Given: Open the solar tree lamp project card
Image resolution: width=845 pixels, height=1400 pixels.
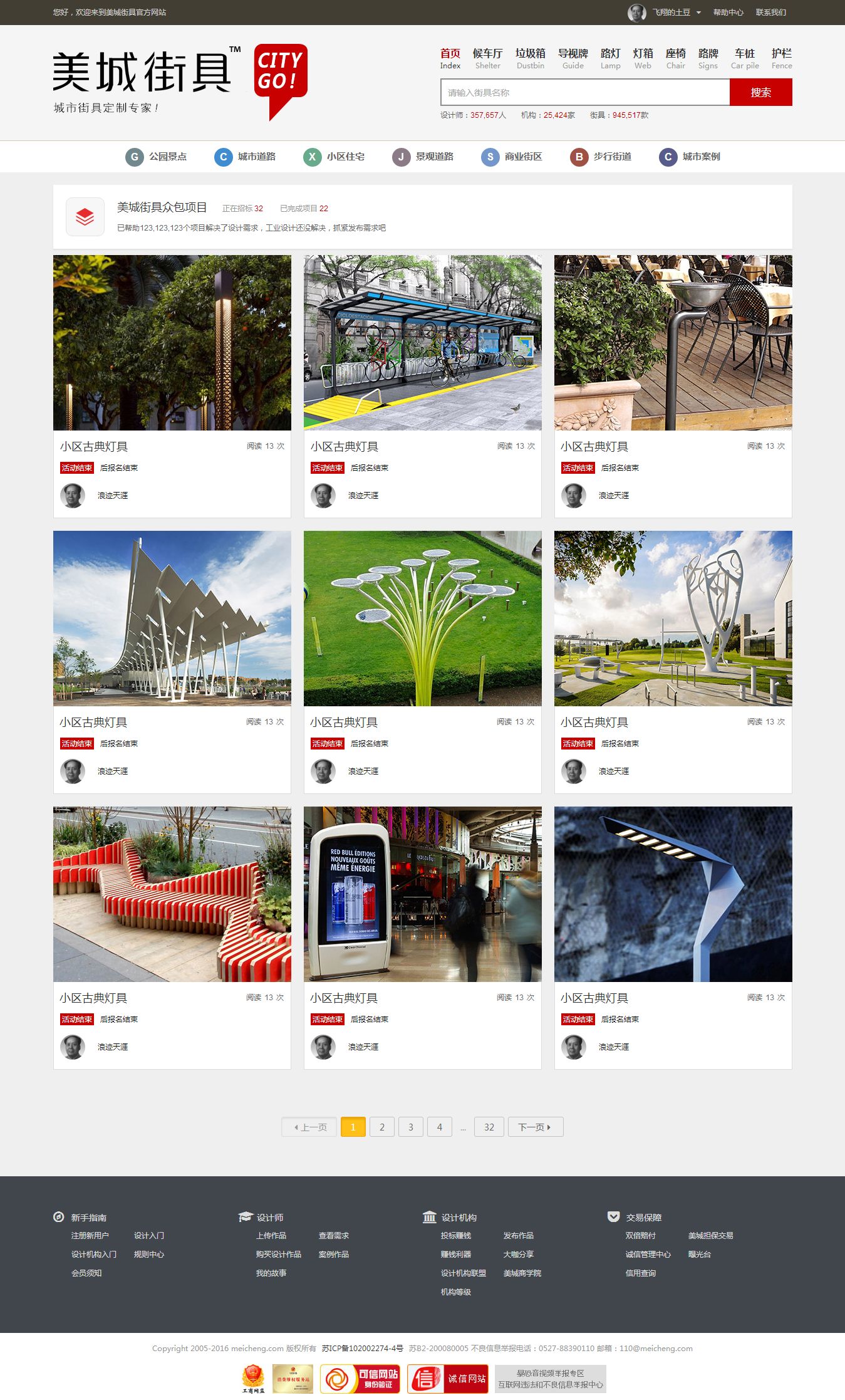Looking at the screenshot, I should point(422,619).
